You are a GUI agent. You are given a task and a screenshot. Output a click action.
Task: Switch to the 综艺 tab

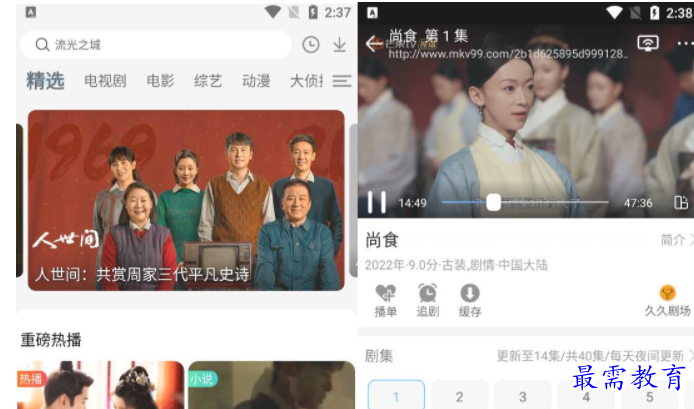click(x=208, y=81)
